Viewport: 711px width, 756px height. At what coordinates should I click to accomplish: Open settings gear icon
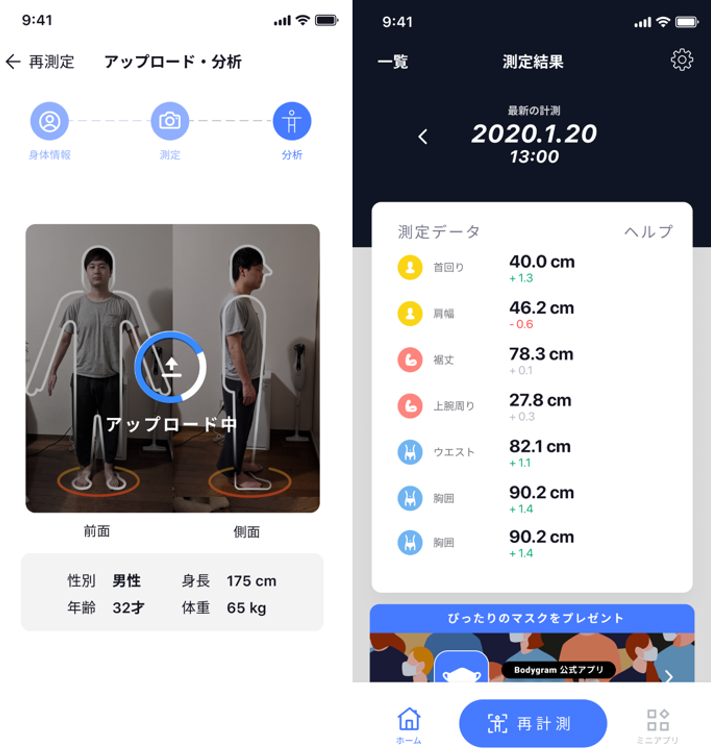[681, 60]
